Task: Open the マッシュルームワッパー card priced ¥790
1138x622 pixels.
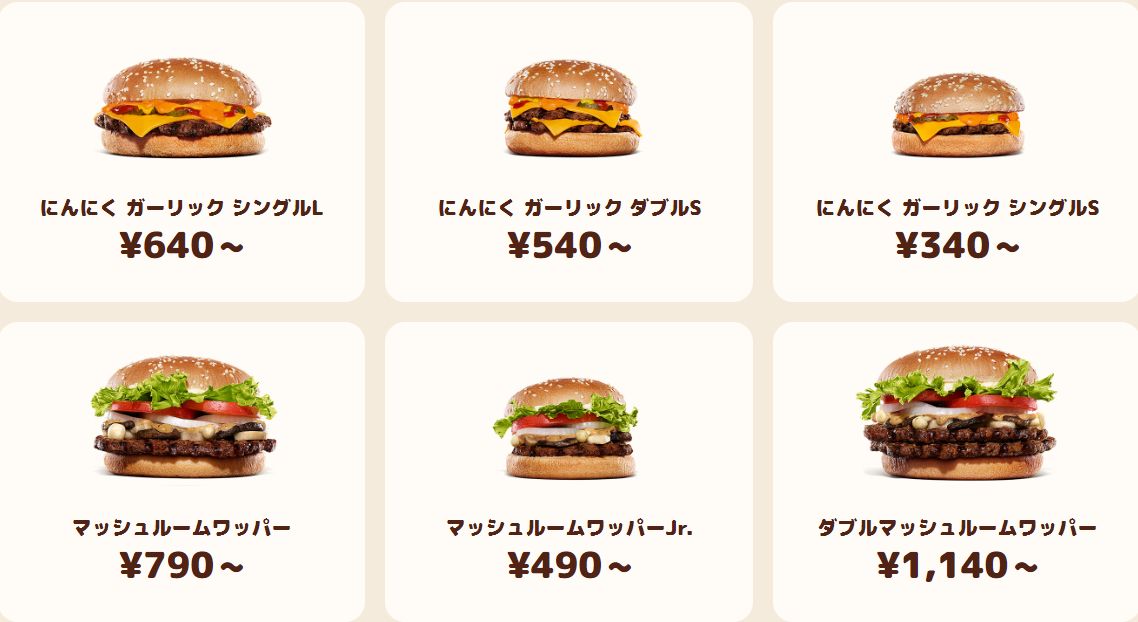Action: [x=181, y=472]
